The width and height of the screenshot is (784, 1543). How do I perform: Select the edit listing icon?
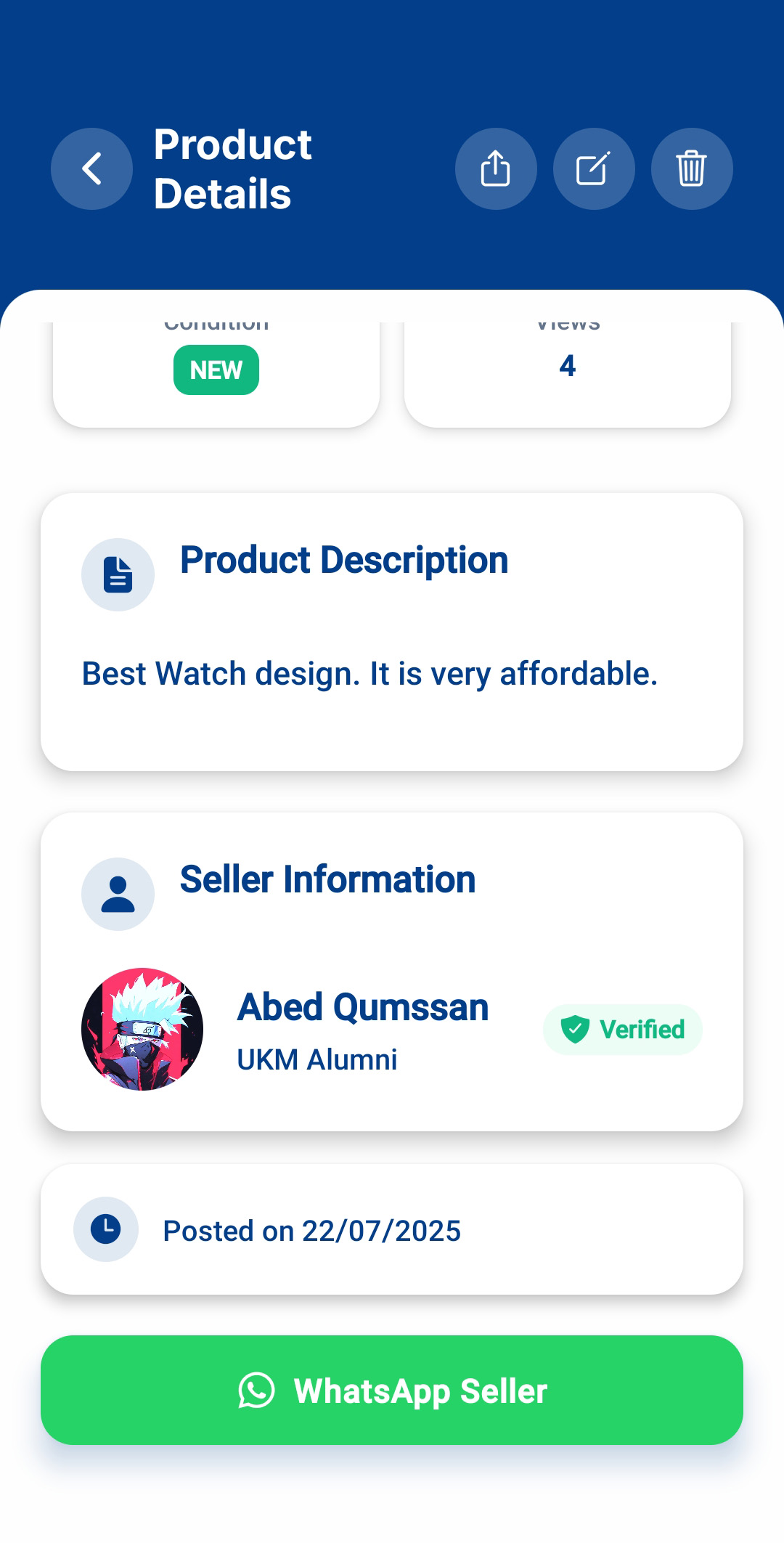(x=594, y=168)
